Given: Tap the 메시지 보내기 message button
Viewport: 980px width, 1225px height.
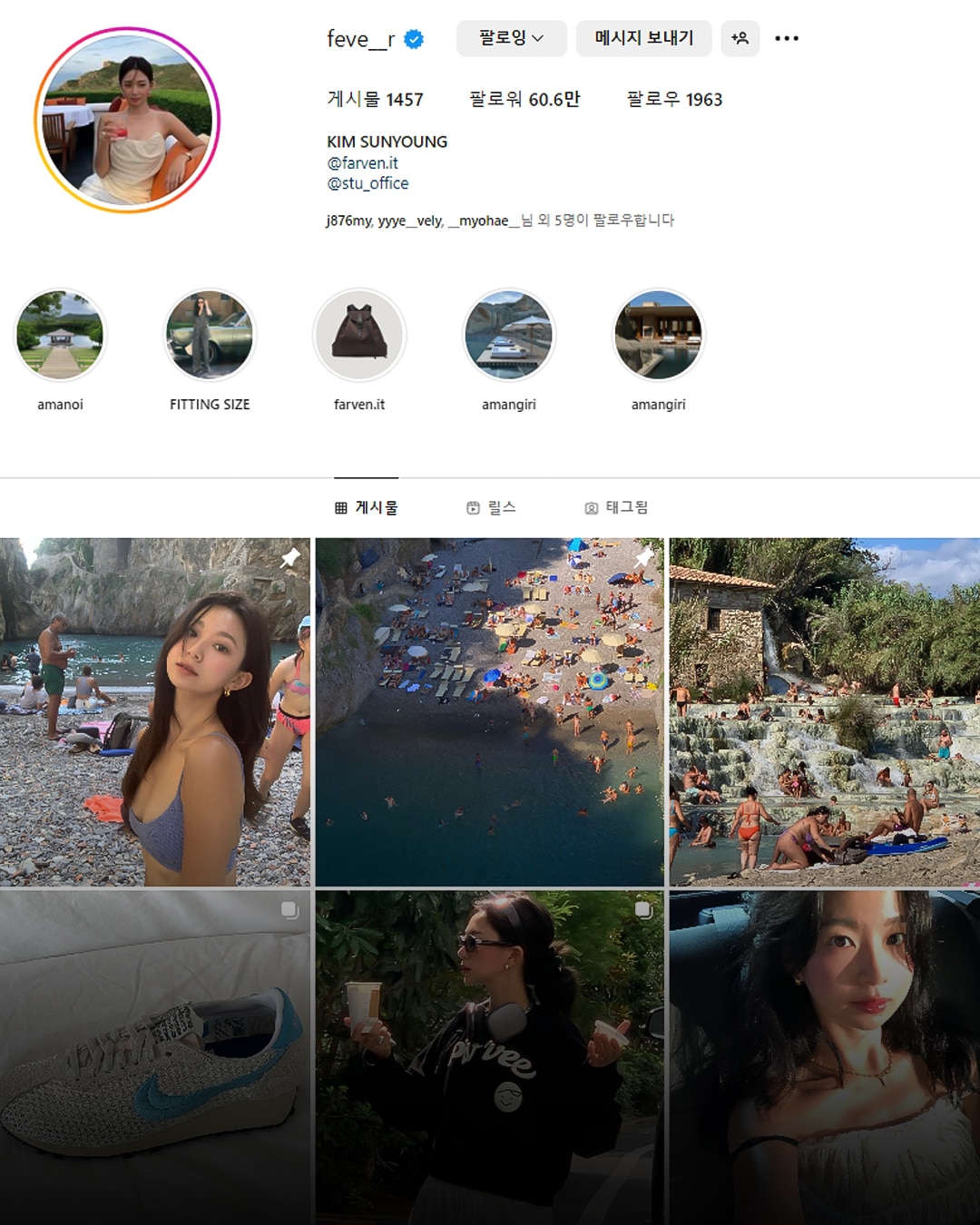Looking at the screenshot, I should (x=643, y=38).
